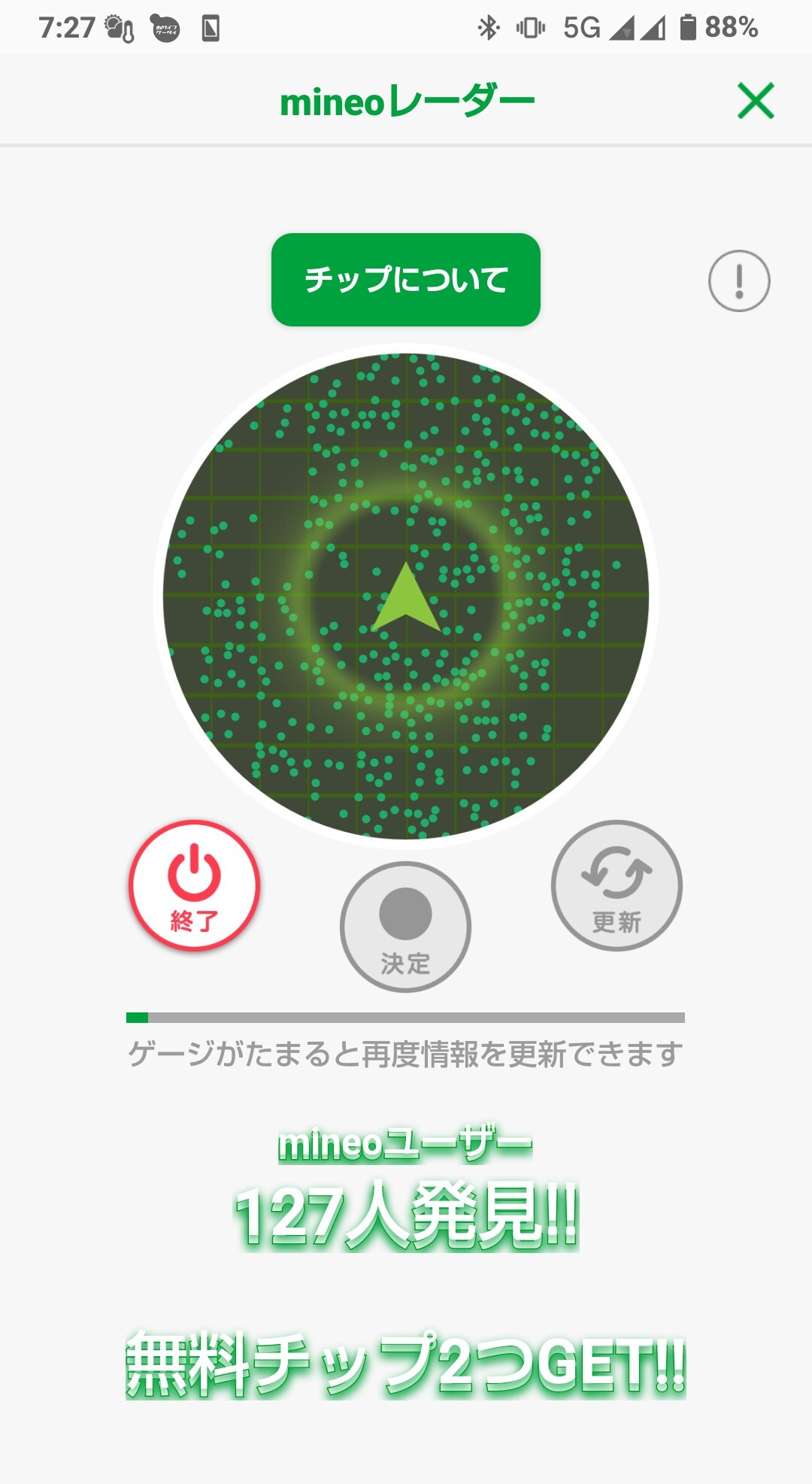Tap the exclamation mark info icon
Image resolution: width=812 pixels, height=1484 pixels.
pos(739,281)
